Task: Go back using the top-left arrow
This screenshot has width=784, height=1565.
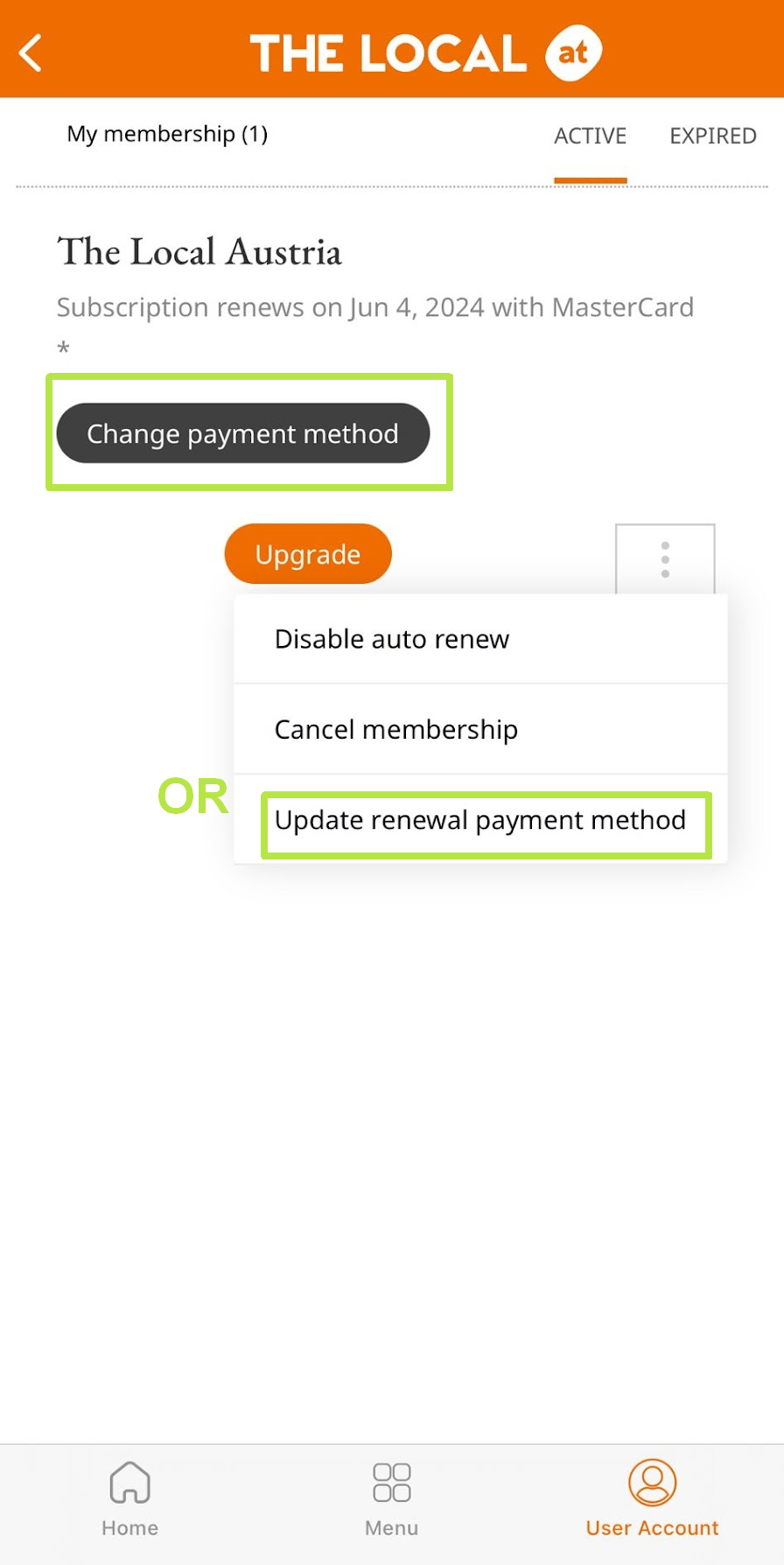Action: (31, 53)
